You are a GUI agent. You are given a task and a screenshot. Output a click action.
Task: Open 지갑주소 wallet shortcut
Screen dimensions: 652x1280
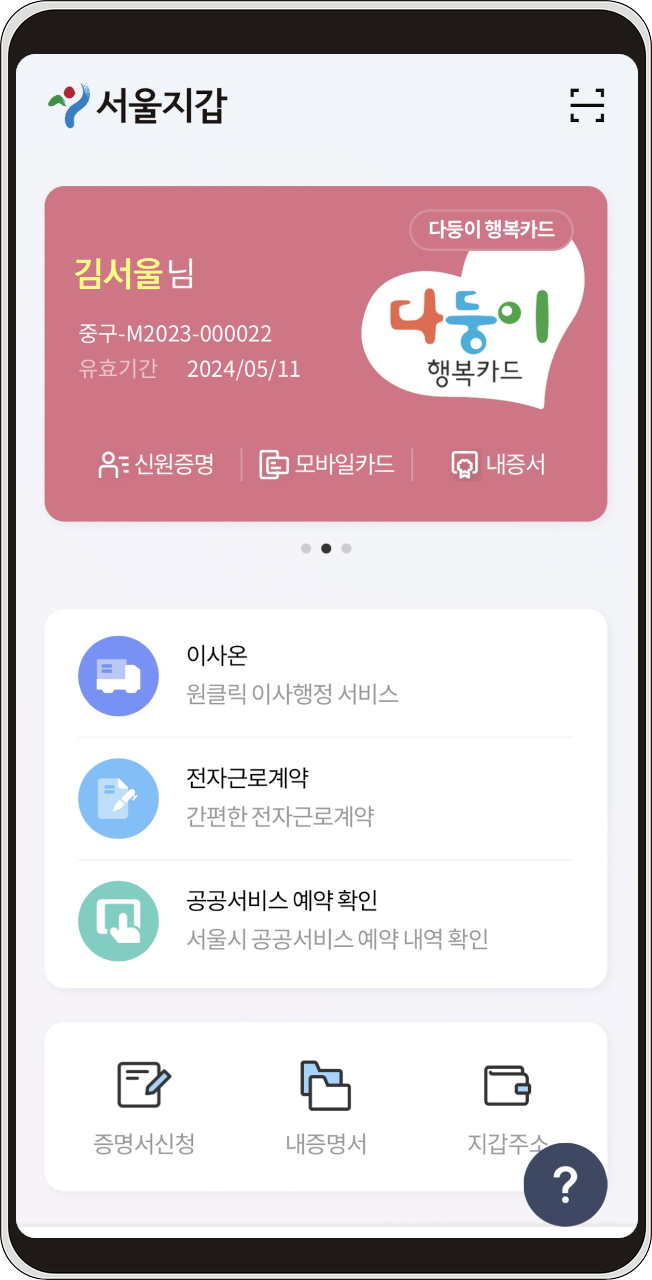tap(507, 1108)
